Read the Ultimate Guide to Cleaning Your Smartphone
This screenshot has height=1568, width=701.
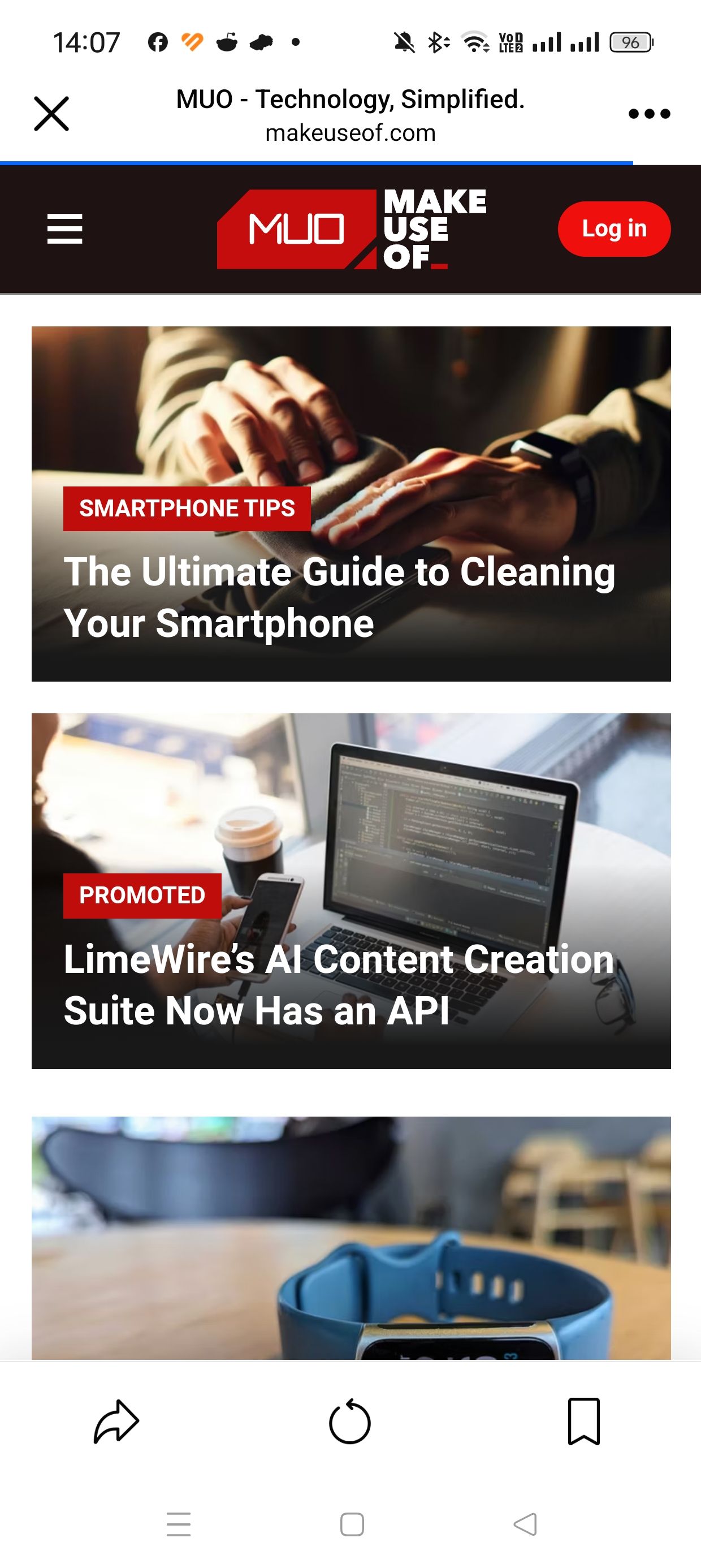point(340,597)
